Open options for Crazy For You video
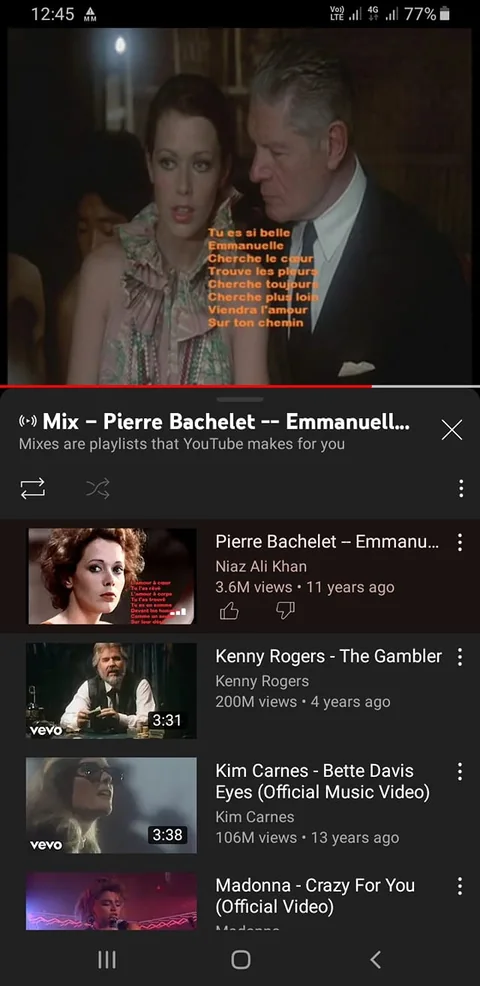This screenshot has height=986, width=480. (460, 885)
